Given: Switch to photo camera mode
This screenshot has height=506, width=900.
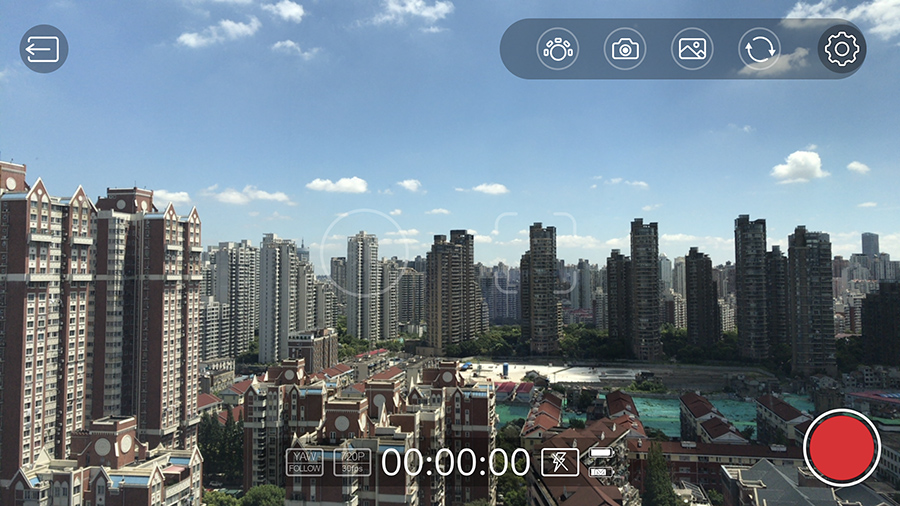Looking at the screenshot, I should click(625, 49).
